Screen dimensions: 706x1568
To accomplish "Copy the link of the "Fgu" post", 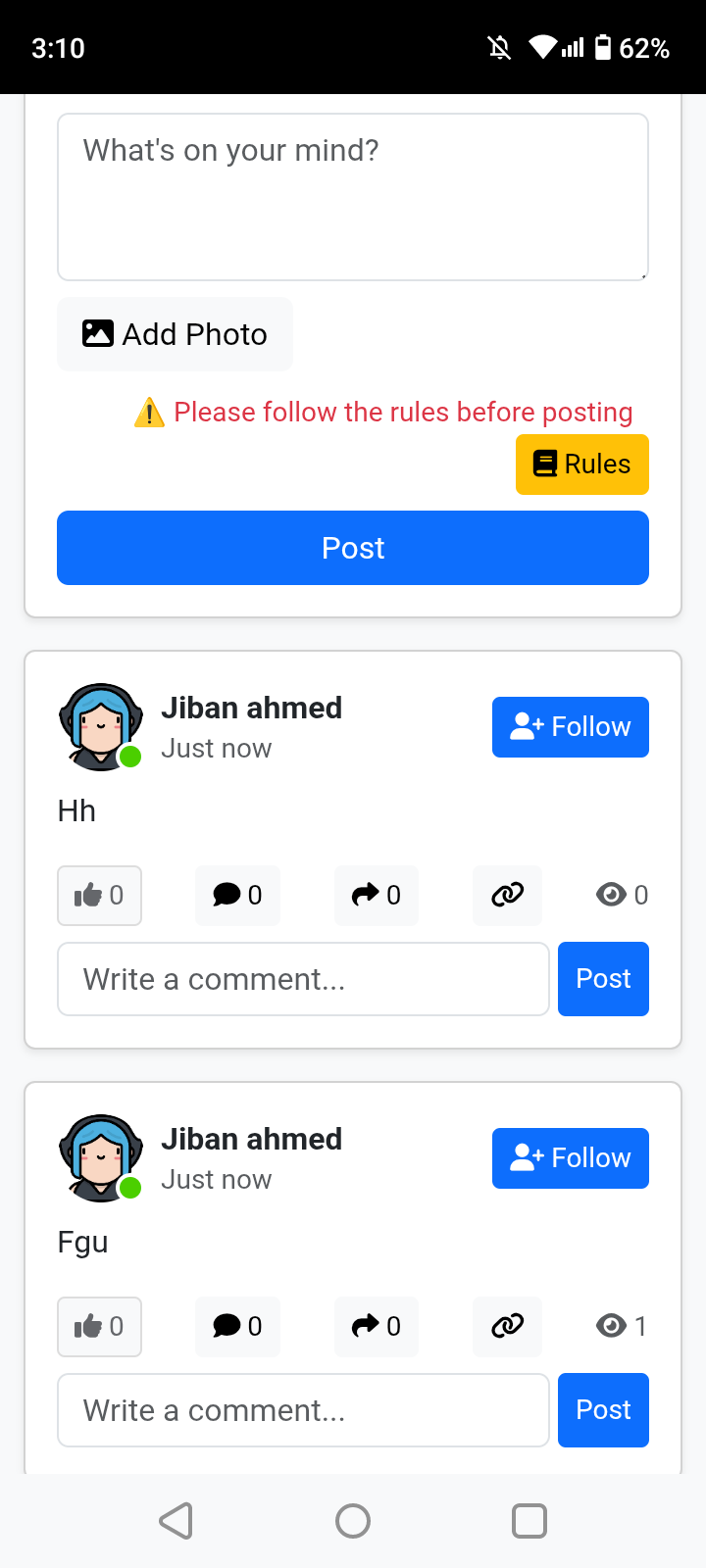I will tap(507, 1326).
